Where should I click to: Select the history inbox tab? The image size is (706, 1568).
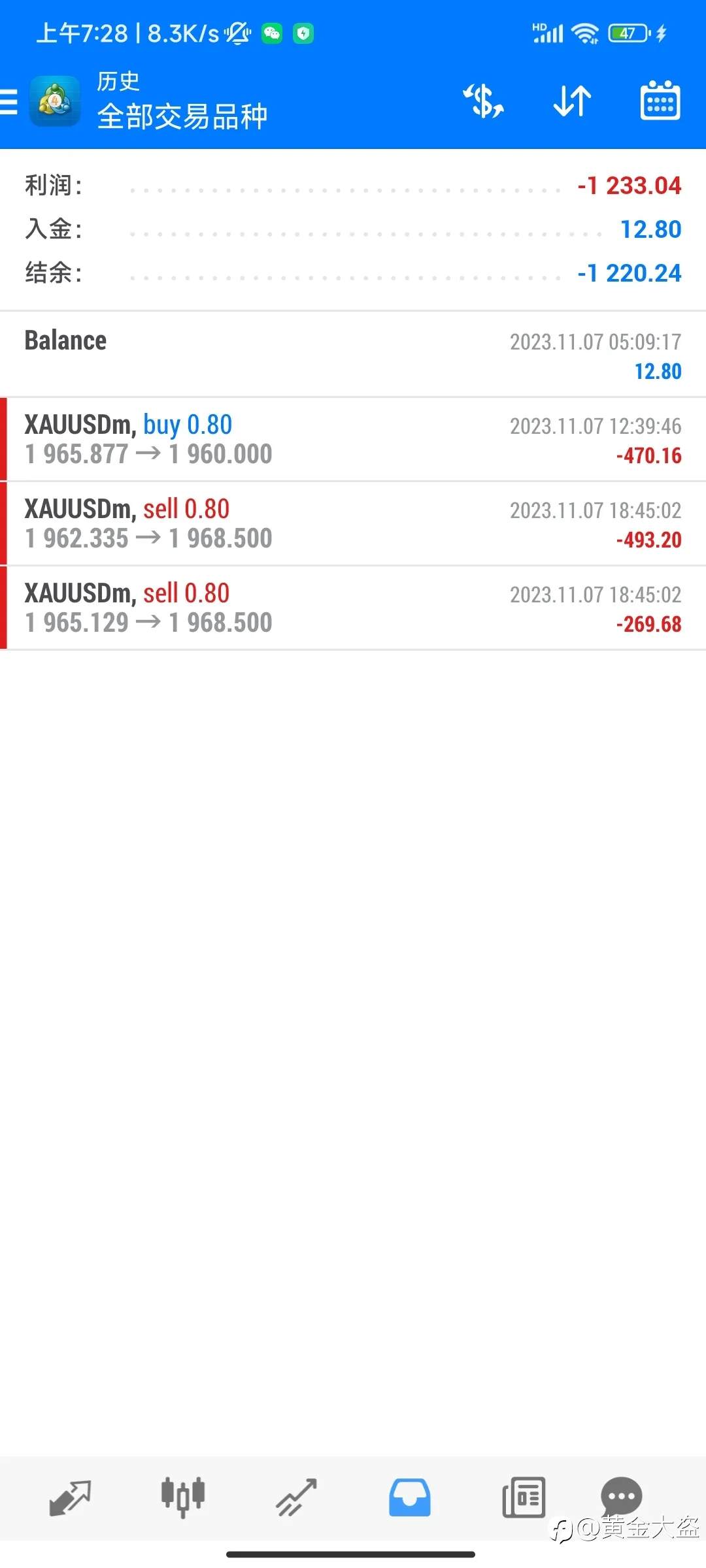410,1497
